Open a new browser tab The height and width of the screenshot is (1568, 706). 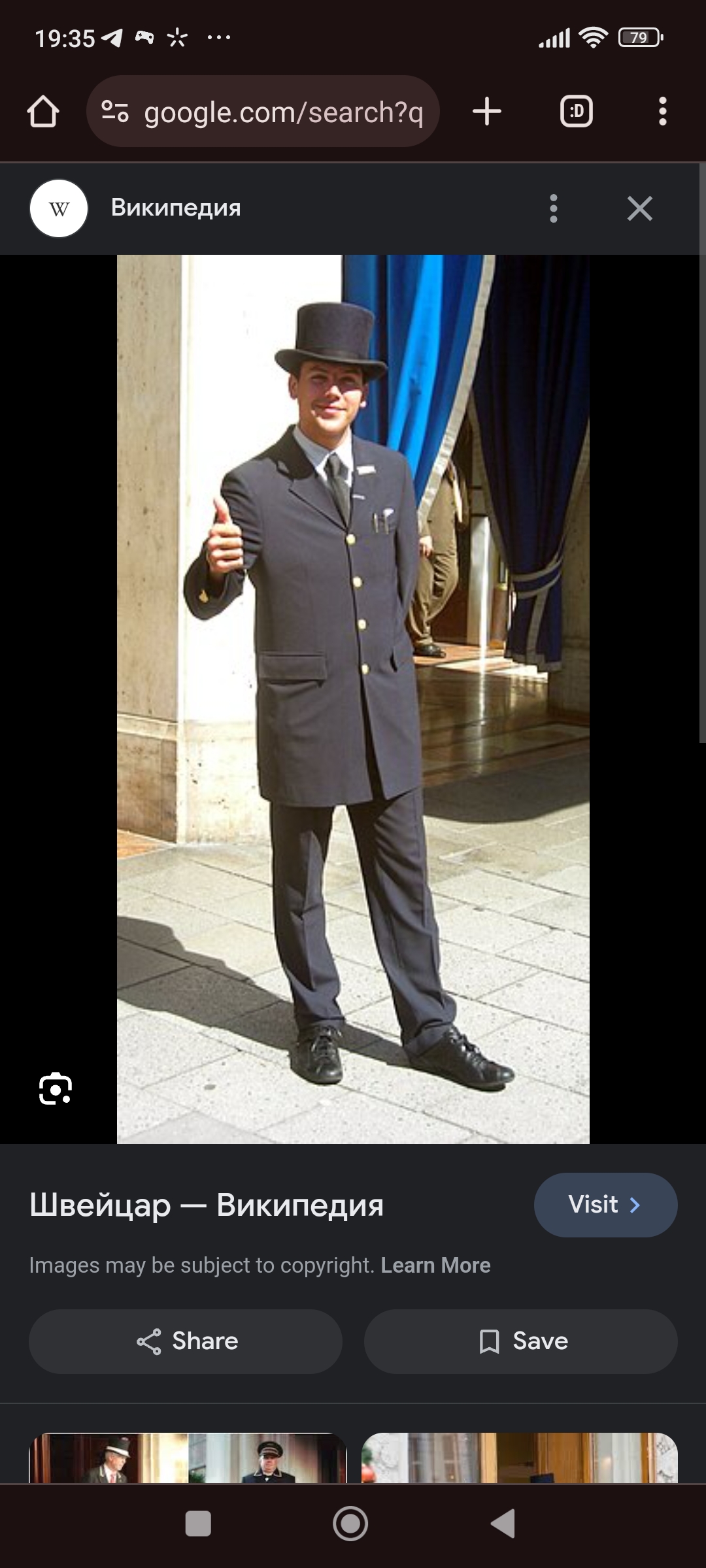[487, 112]
